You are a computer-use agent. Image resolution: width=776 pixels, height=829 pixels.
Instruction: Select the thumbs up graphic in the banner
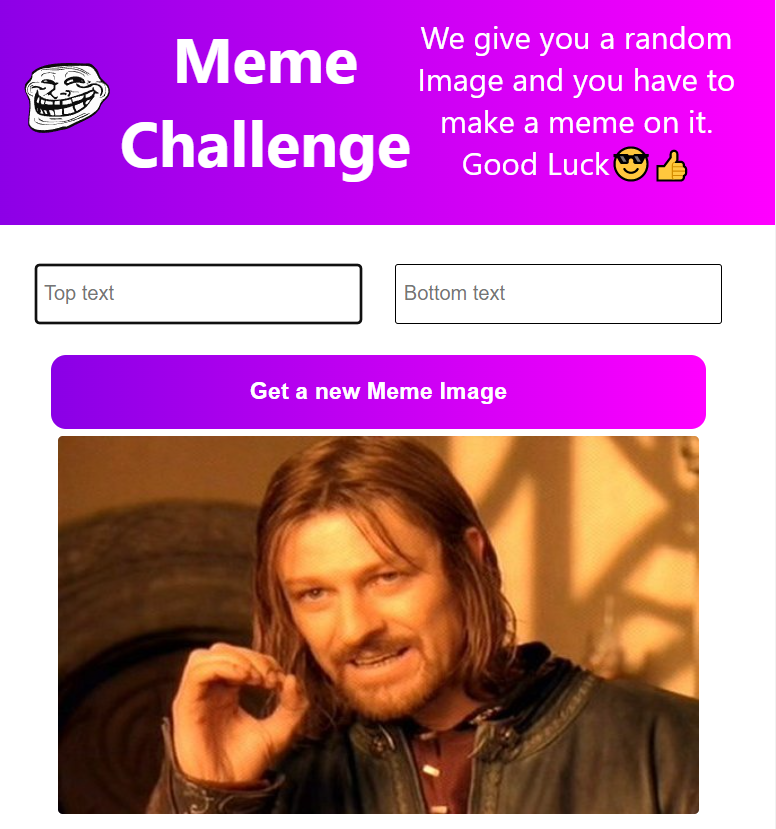tap(673, 164)
